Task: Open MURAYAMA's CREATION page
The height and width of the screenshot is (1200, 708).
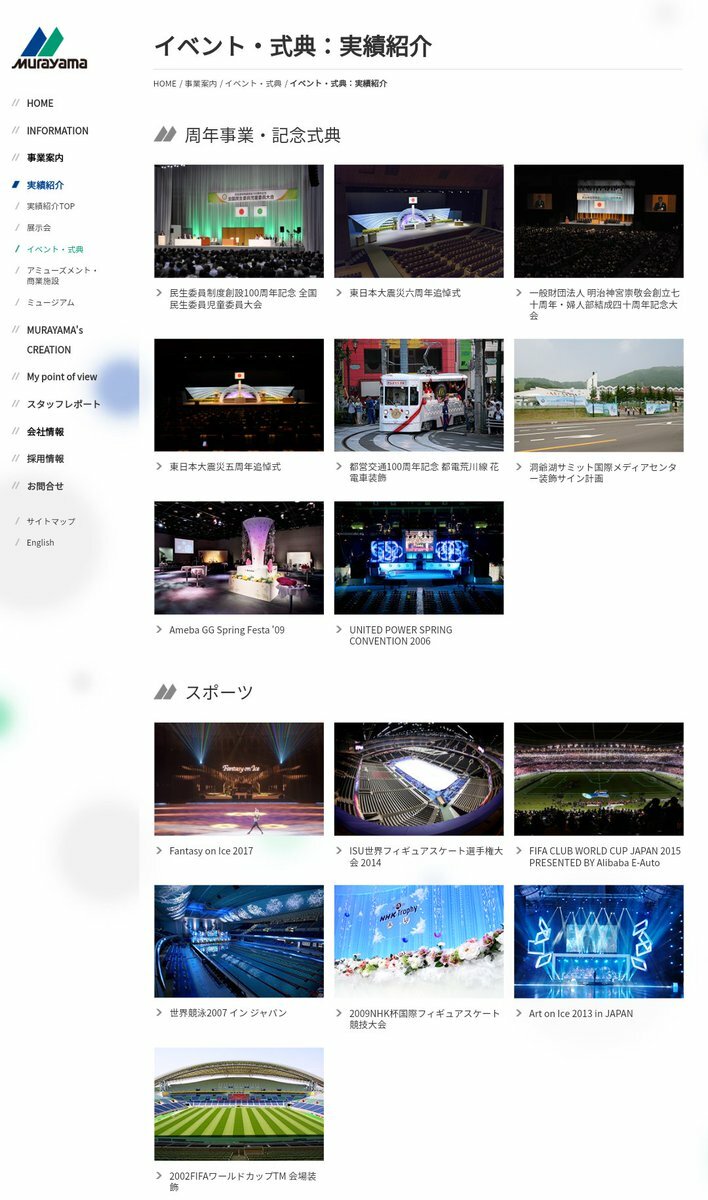Action: tap(54, 340)
